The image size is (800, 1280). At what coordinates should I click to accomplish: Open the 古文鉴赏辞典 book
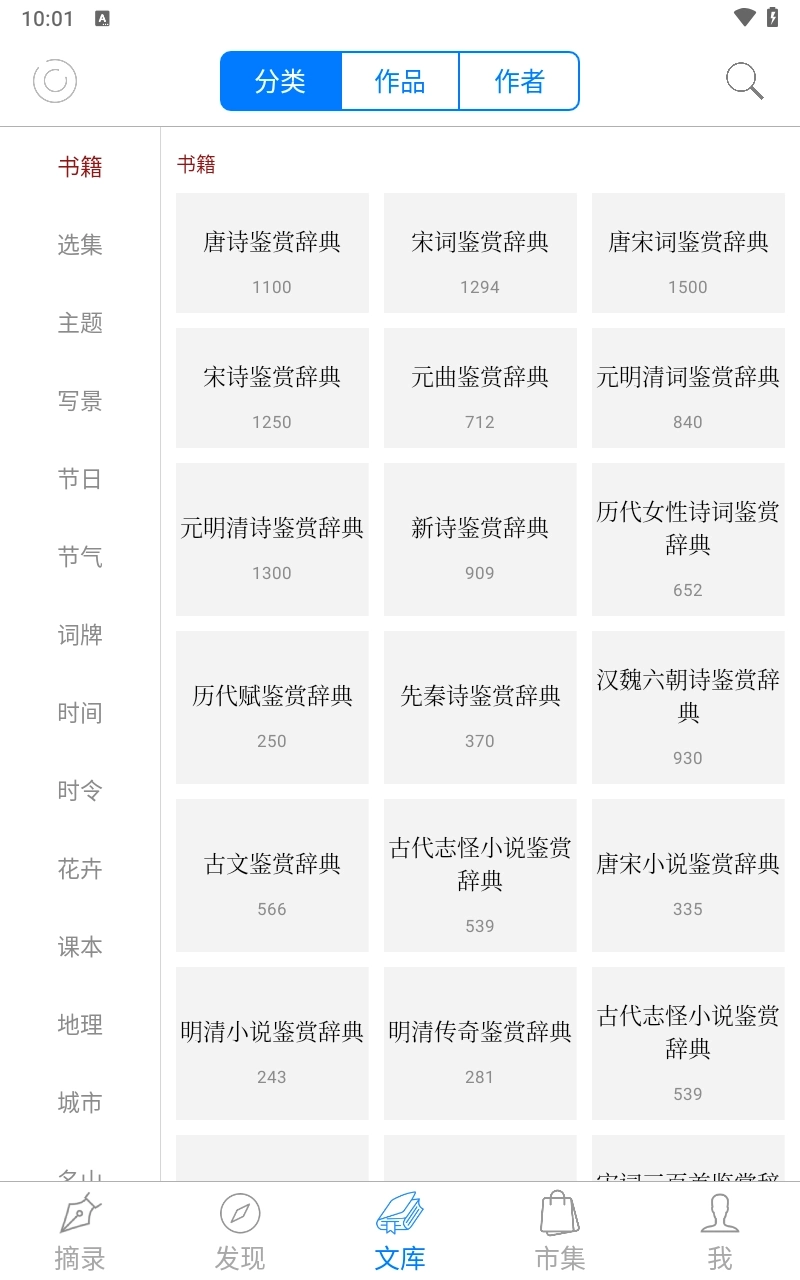[x=272, y=875]
